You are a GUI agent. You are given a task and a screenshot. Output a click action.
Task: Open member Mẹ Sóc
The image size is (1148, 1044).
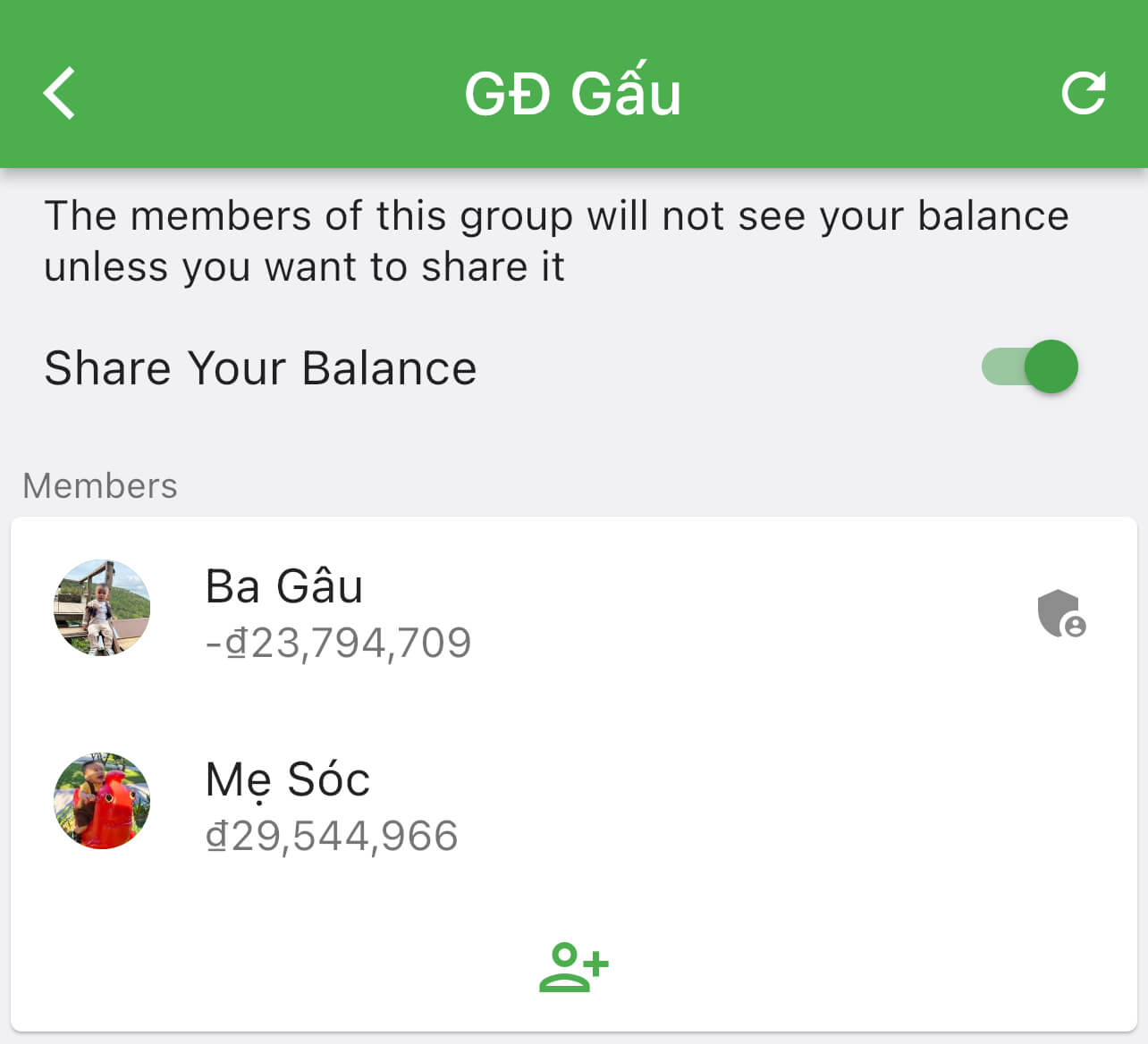click(x=331, y=804)
